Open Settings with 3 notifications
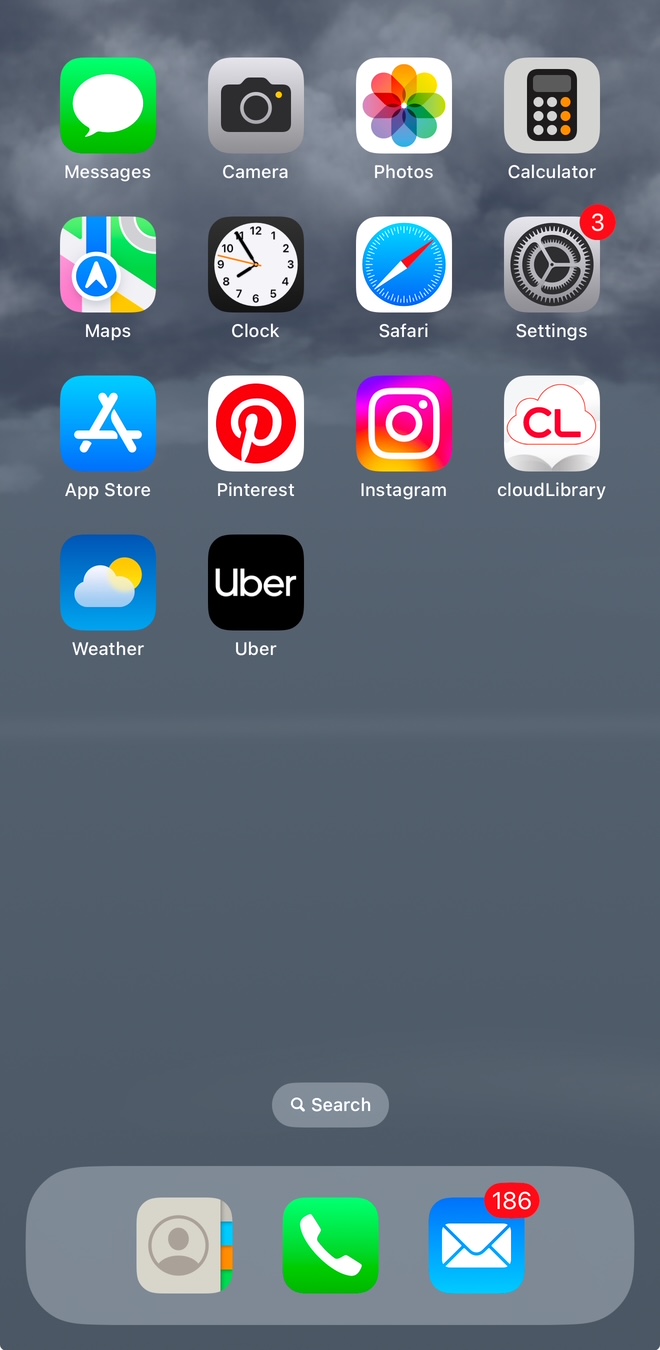Viewport: 660px width, 1350px height. 552,265
